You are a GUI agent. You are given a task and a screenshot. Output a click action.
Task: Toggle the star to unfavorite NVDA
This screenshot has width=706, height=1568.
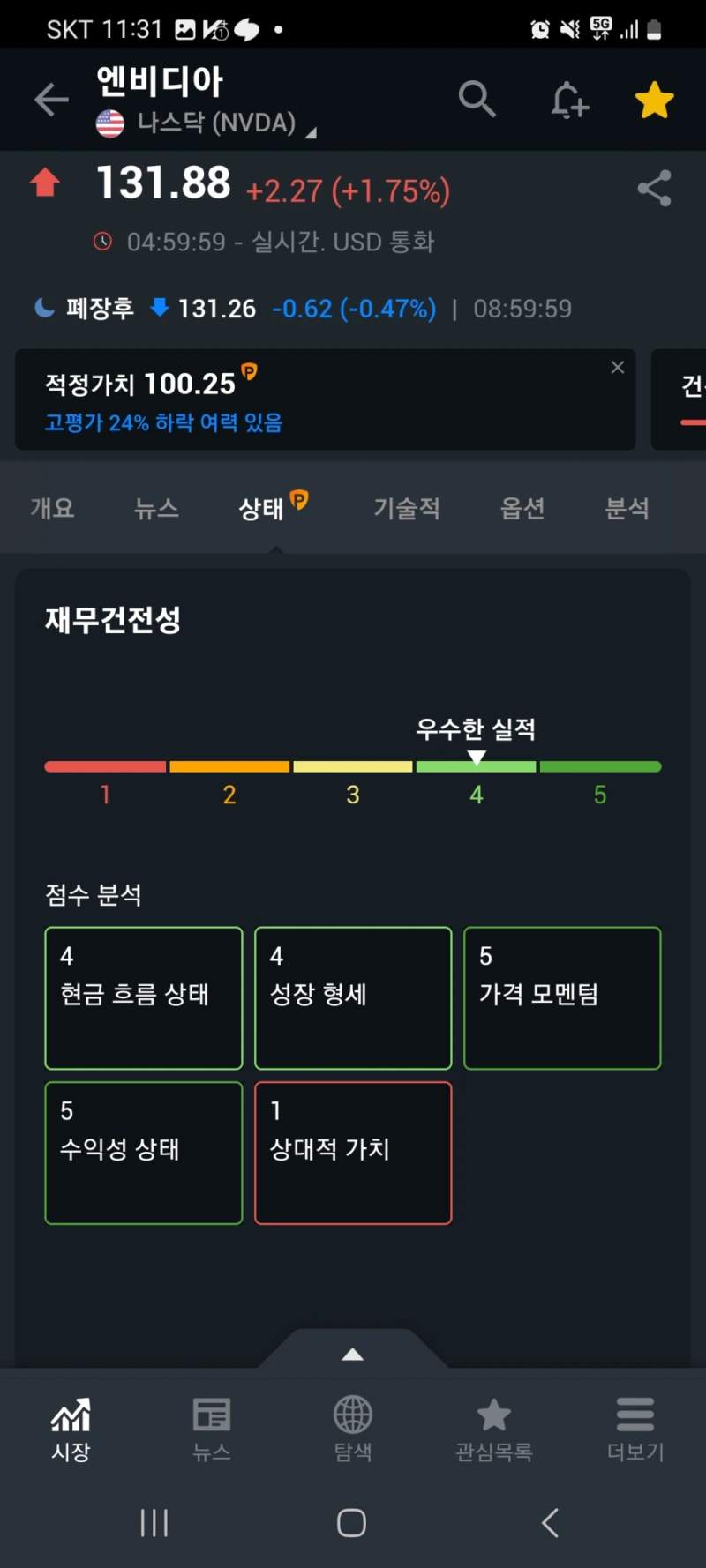coord(654,99)
